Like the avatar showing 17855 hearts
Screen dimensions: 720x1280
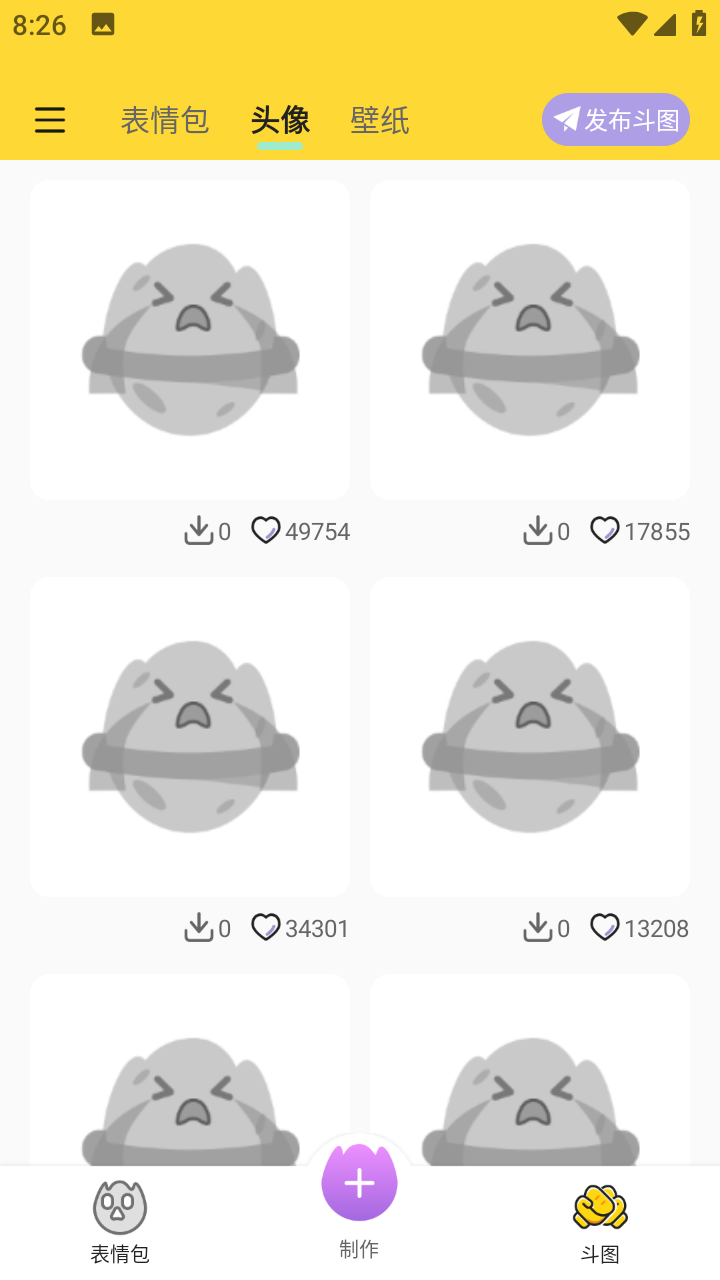pyautogui.click(x=605, y=530)
